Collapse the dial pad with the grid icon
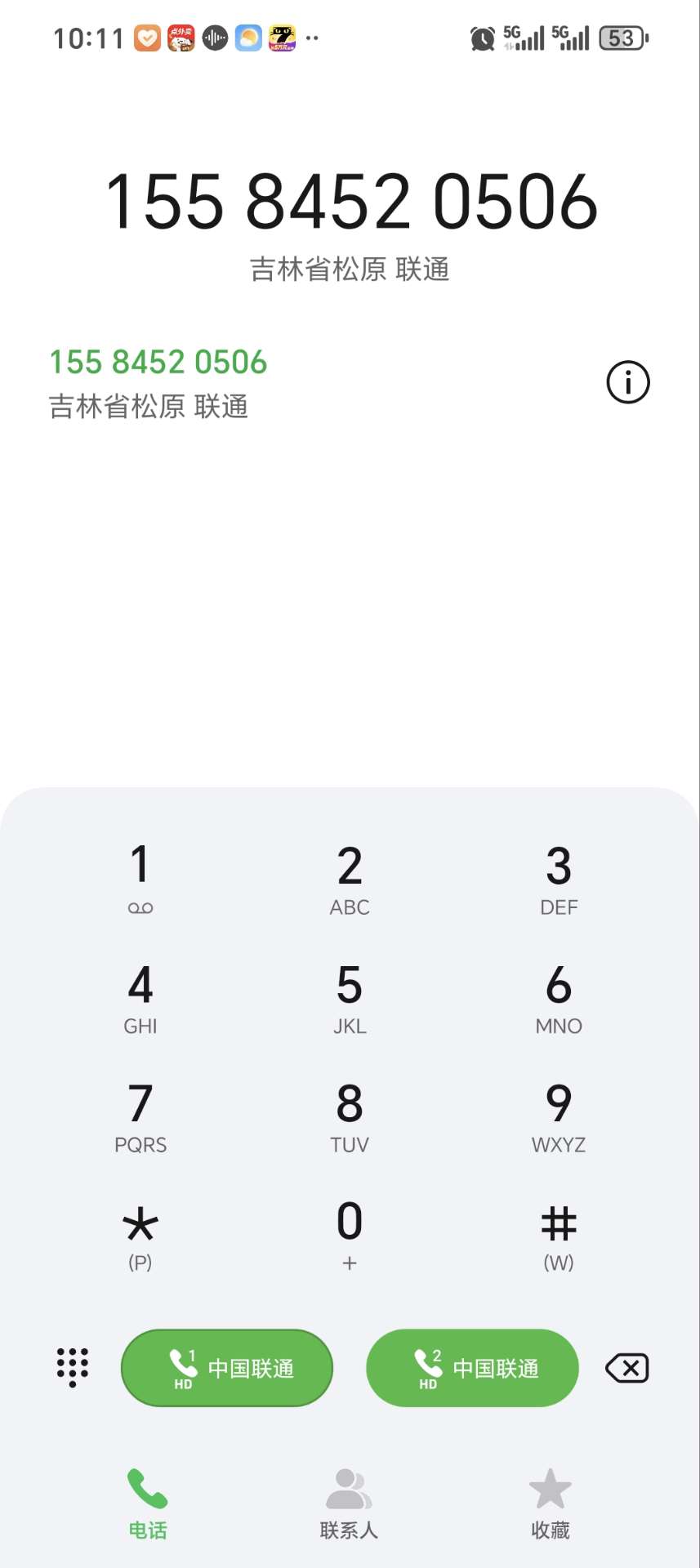 coord(73,1367)
